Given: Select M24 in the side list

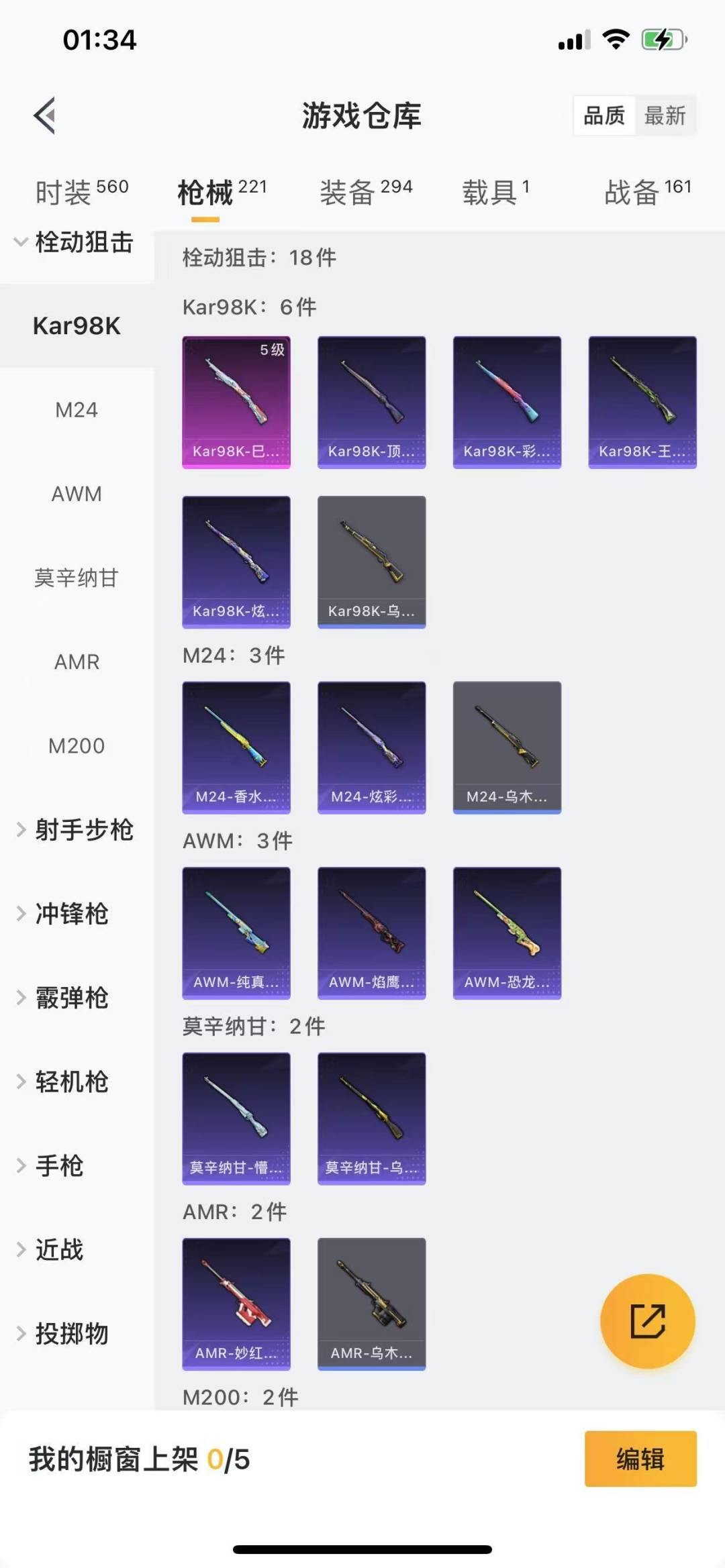Looking at the screenshot, I should (x=77, y=410).
